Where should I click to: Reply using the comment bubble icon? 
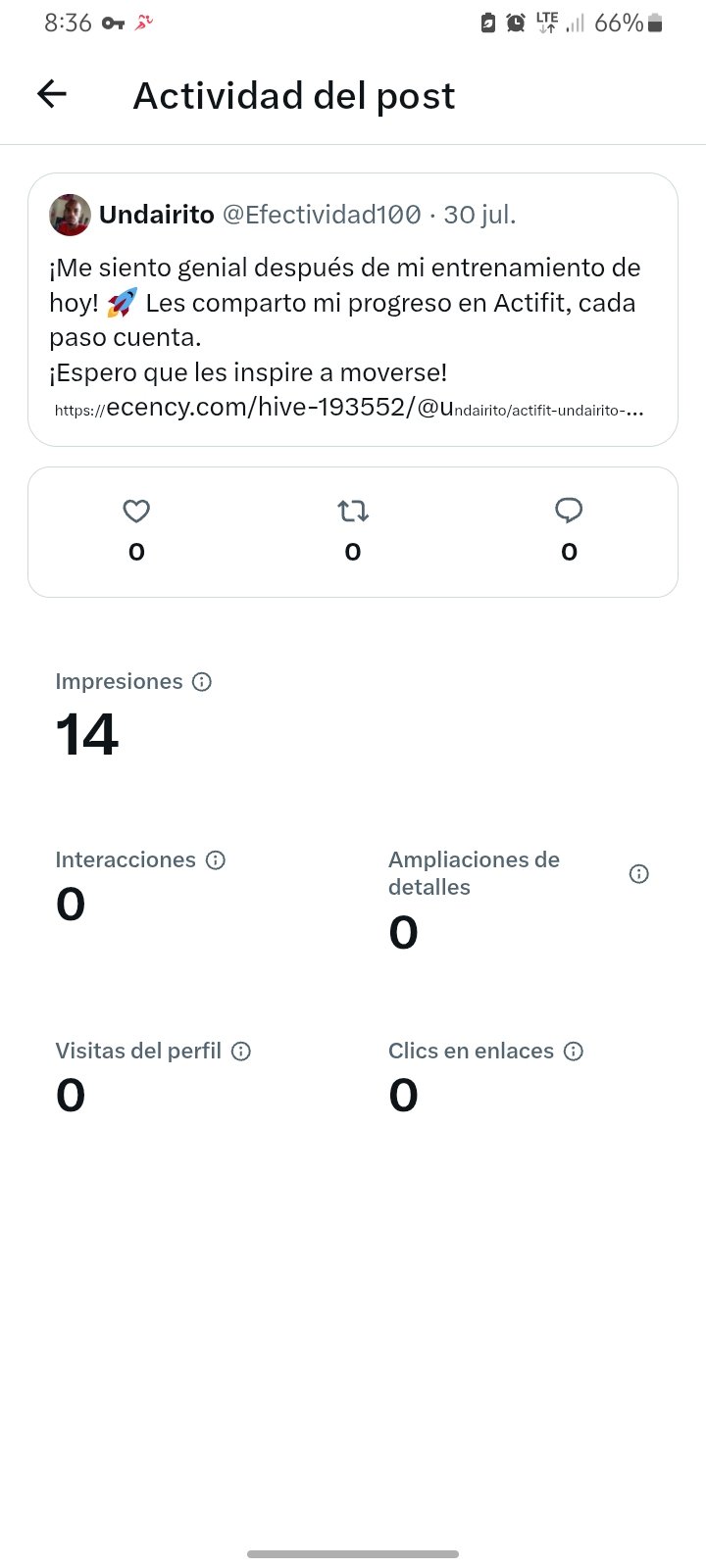point(569,511)
